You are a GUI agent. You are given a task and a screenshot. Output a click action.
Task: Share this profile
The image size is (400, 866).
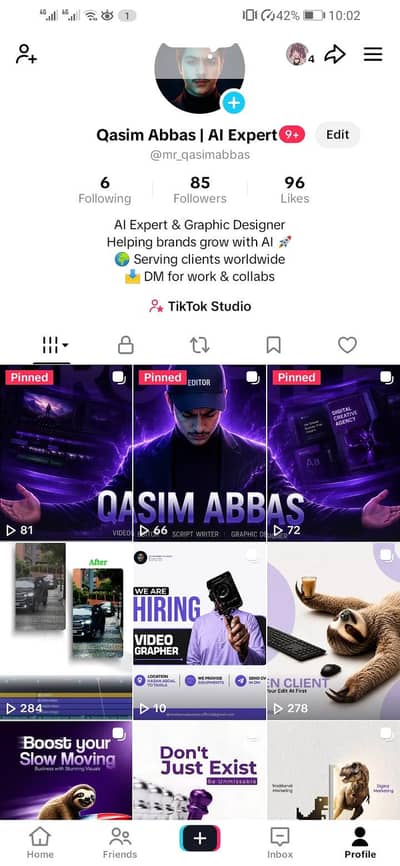pyautogui.click(x=335, y=54)
